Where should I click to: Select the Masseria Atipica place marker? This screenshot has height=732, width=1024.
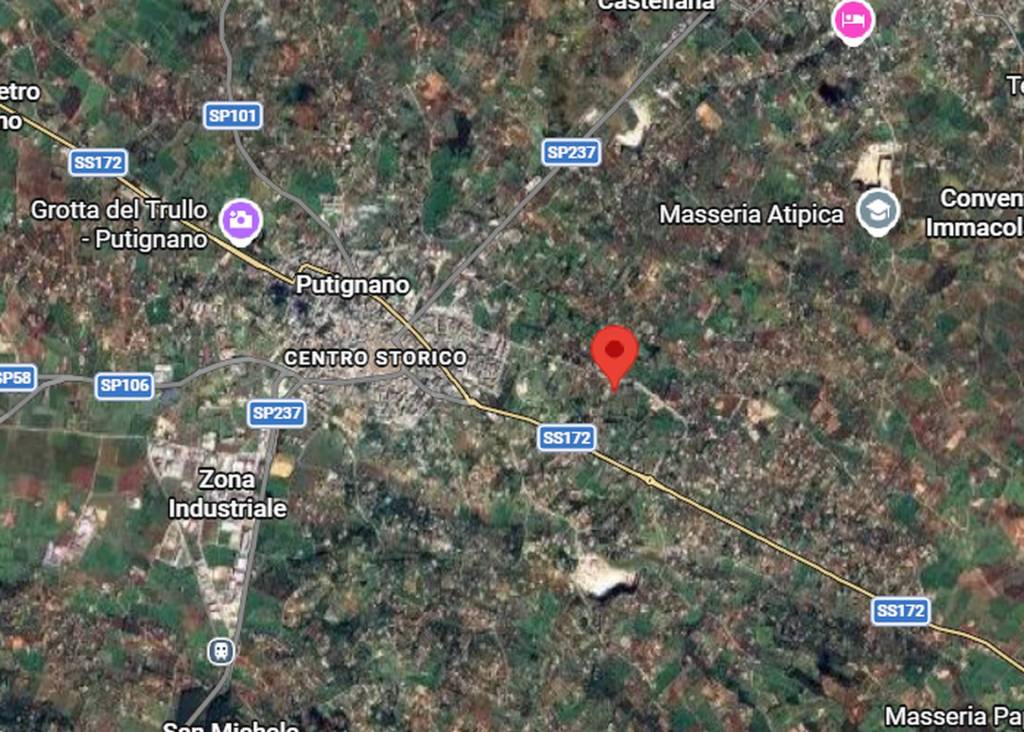click(x=879, y=212)
